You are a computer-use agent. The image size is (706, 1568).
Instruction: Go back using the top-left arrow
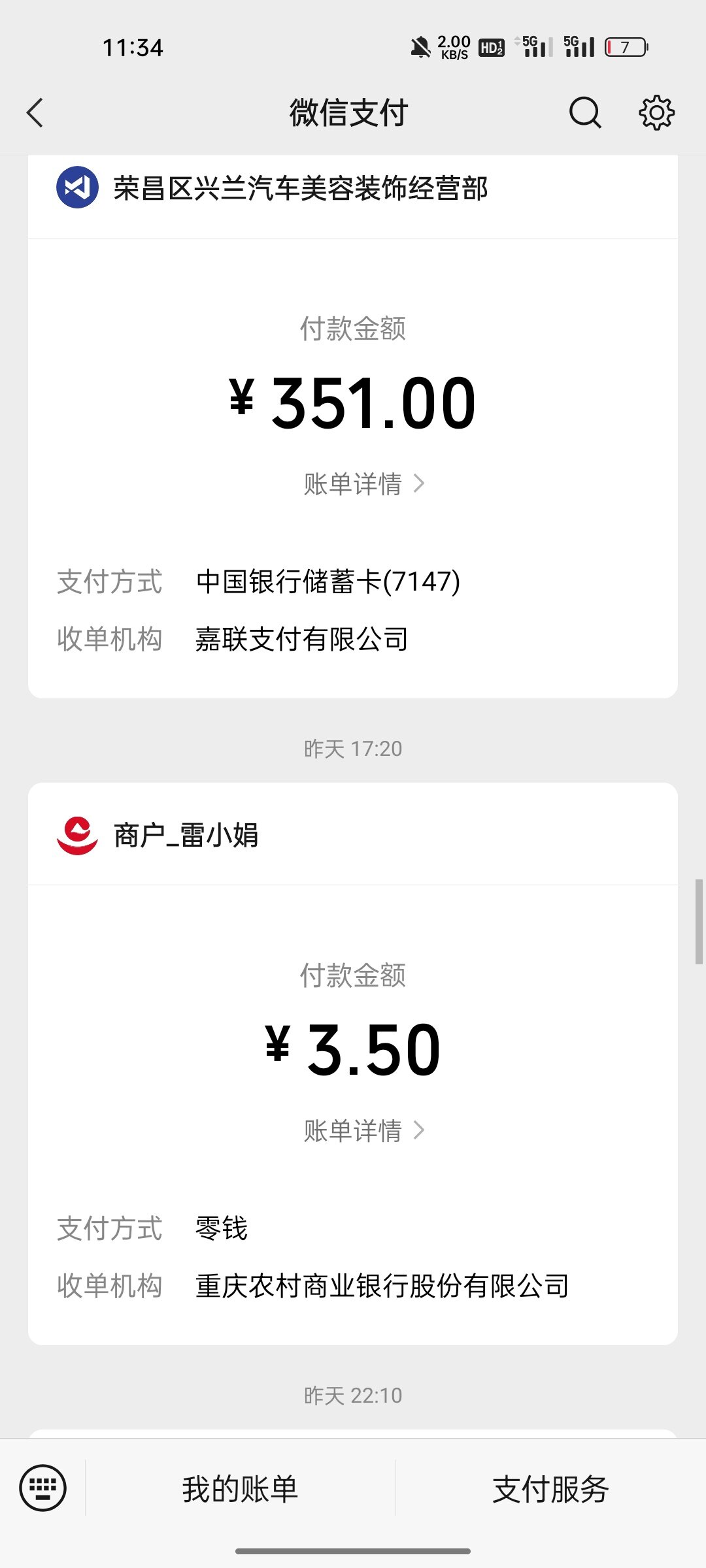click(35, 113)
